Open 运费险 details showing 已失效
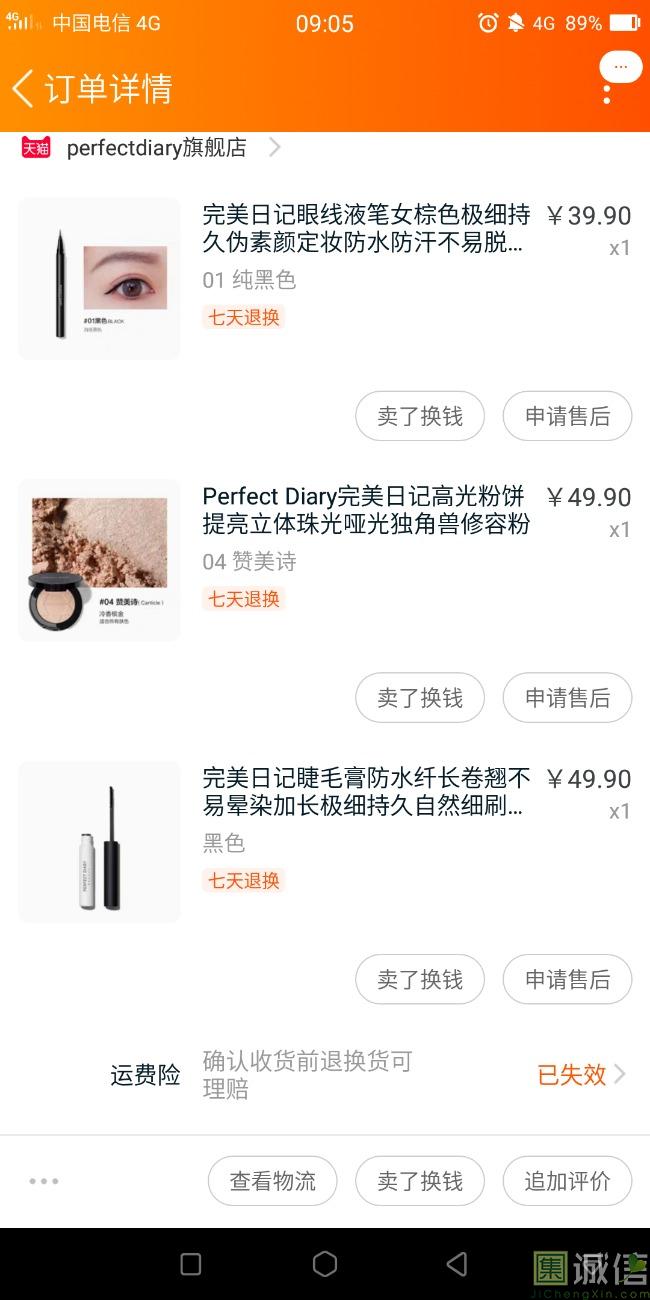Viewport: 650px width, 1300px height. click(x=581, y=1075)
